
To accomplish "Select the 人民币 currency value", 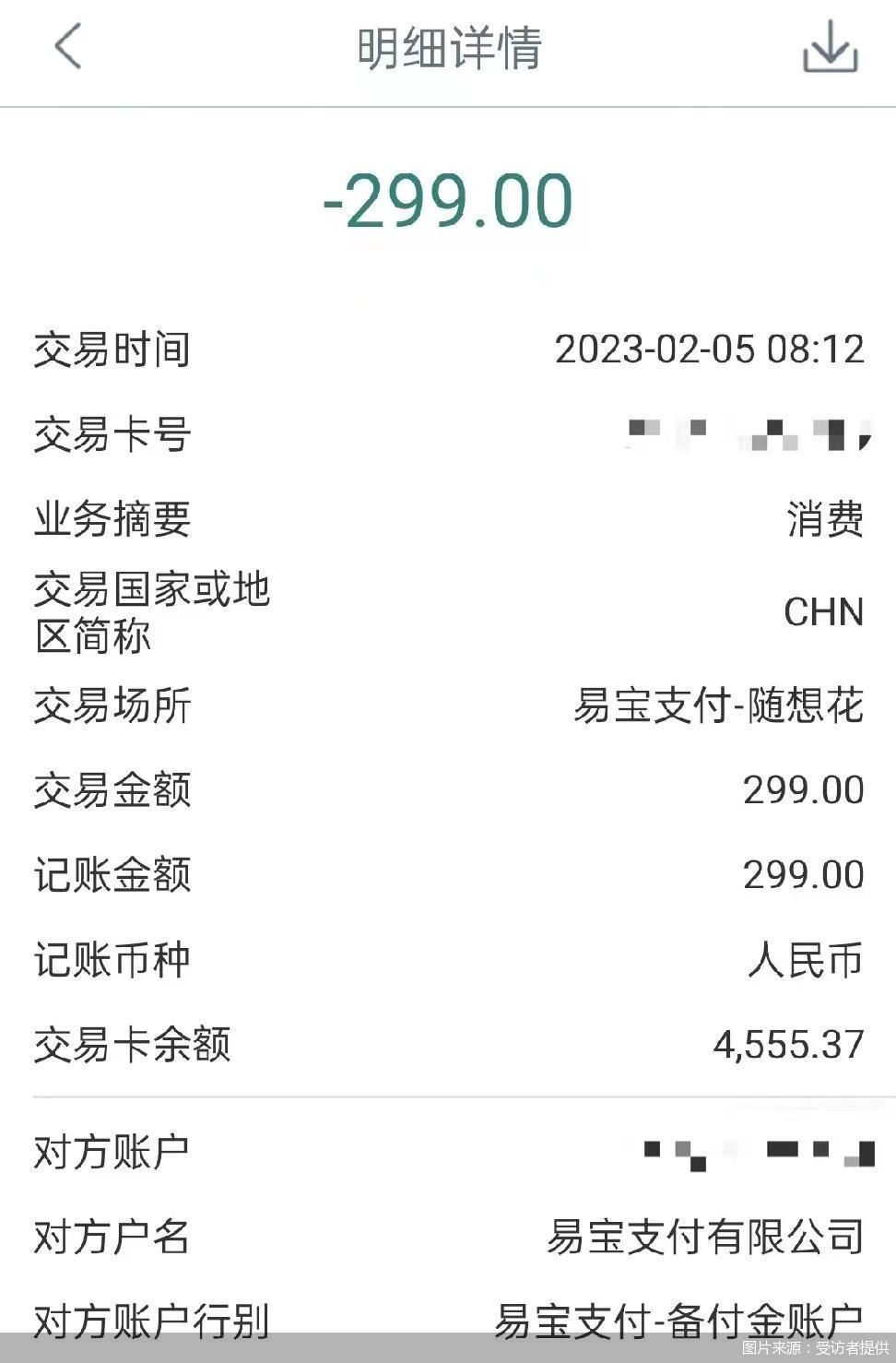I will (809, 961).
